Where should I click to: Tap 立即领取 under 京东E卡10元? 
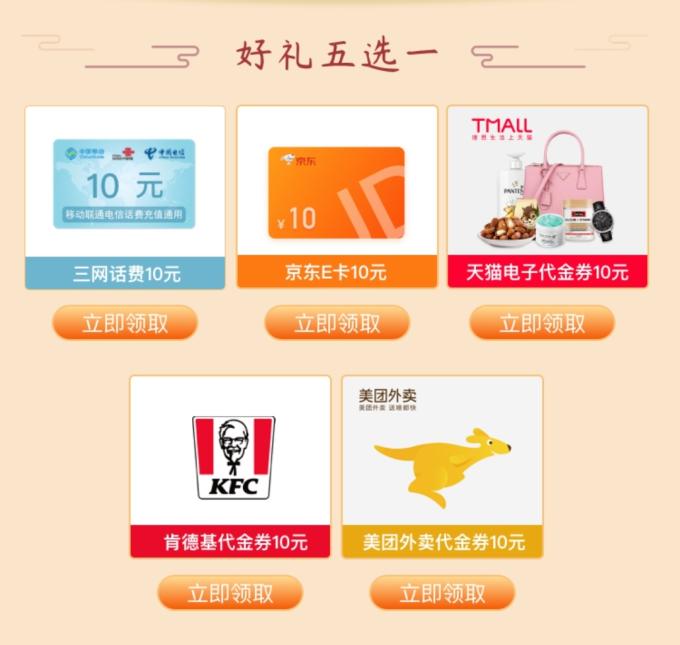coord(337,323)
